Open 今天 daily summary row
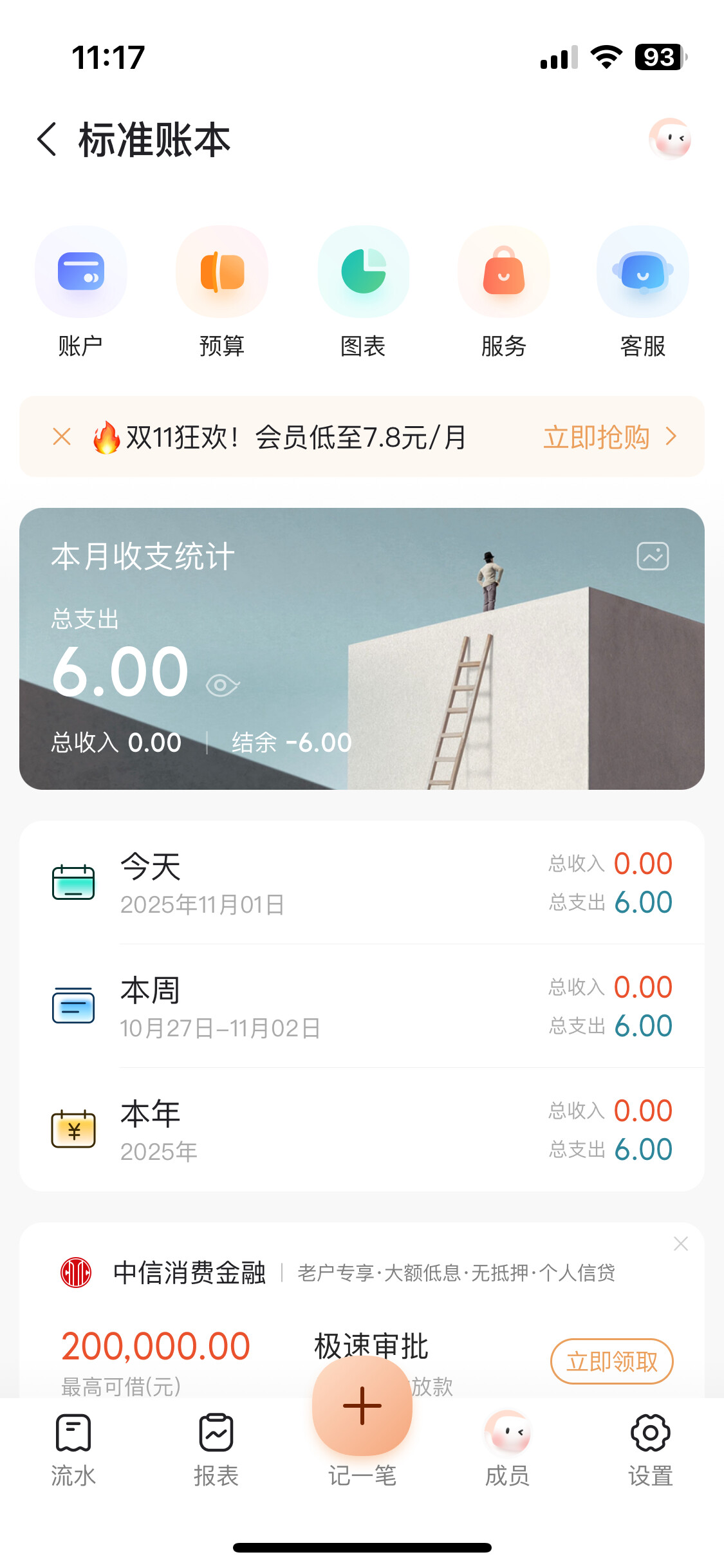This screenshot has height=1568, width=724. [362, 882]
